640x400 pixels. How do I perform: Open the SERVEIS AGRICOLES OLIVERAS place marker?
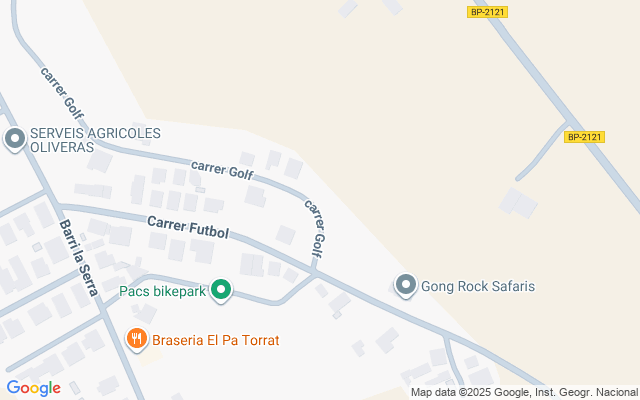(15, 139)
